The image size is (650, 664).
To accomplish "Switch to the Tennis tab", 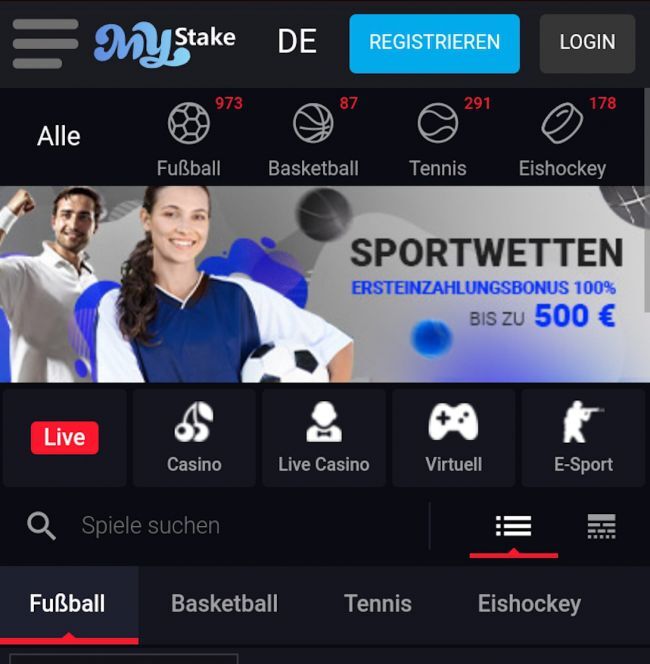I will click(x=377, y=604).
